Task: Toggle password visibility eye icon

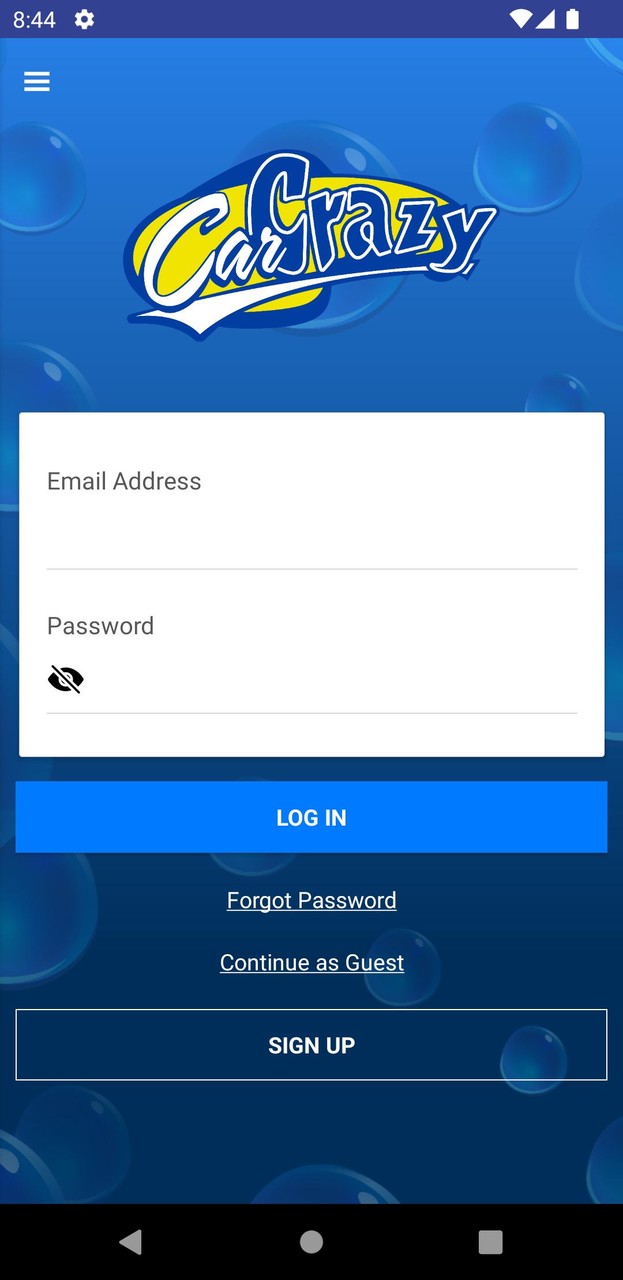Action: [66, 680]
